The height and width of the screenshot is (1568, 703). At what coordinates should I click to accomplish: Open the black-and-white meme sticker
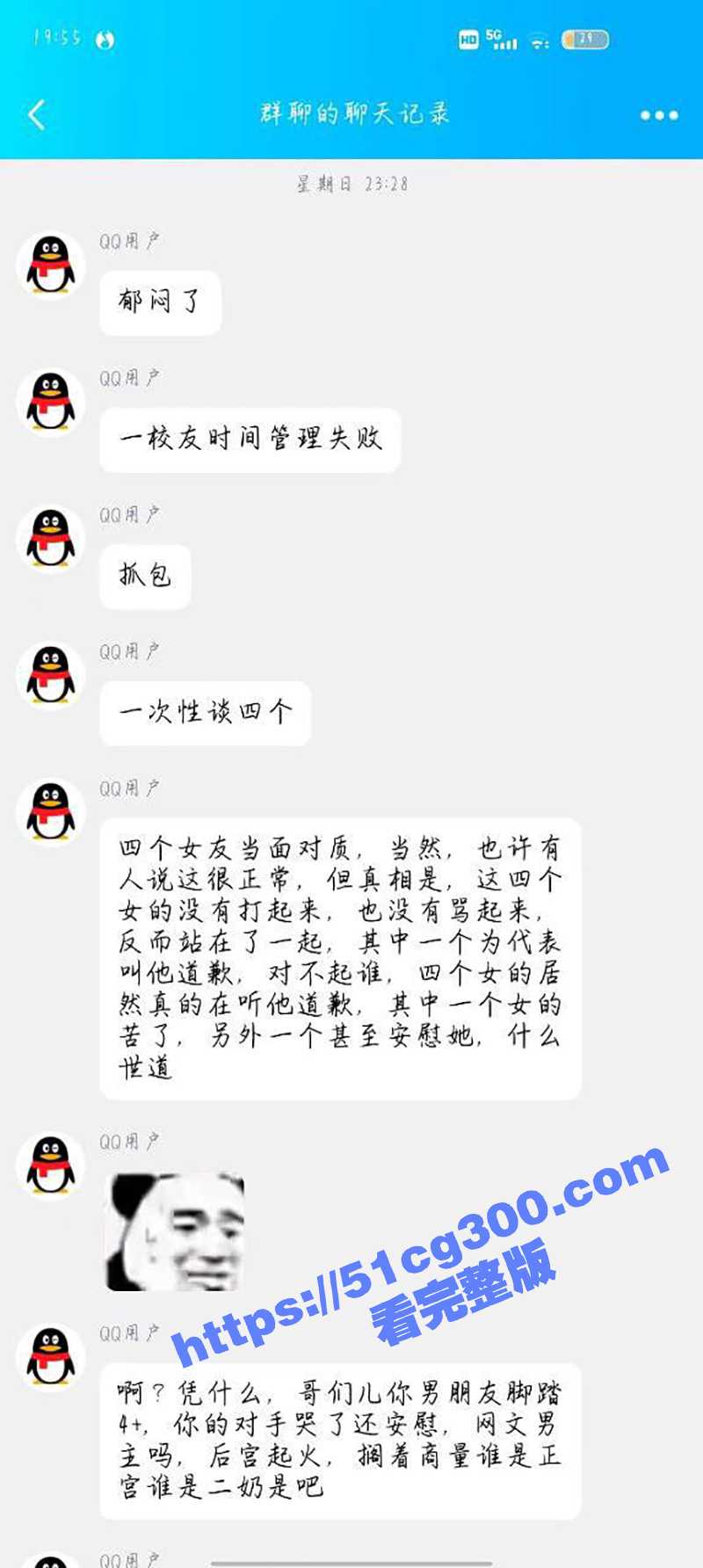click(x=174, y=1233)
